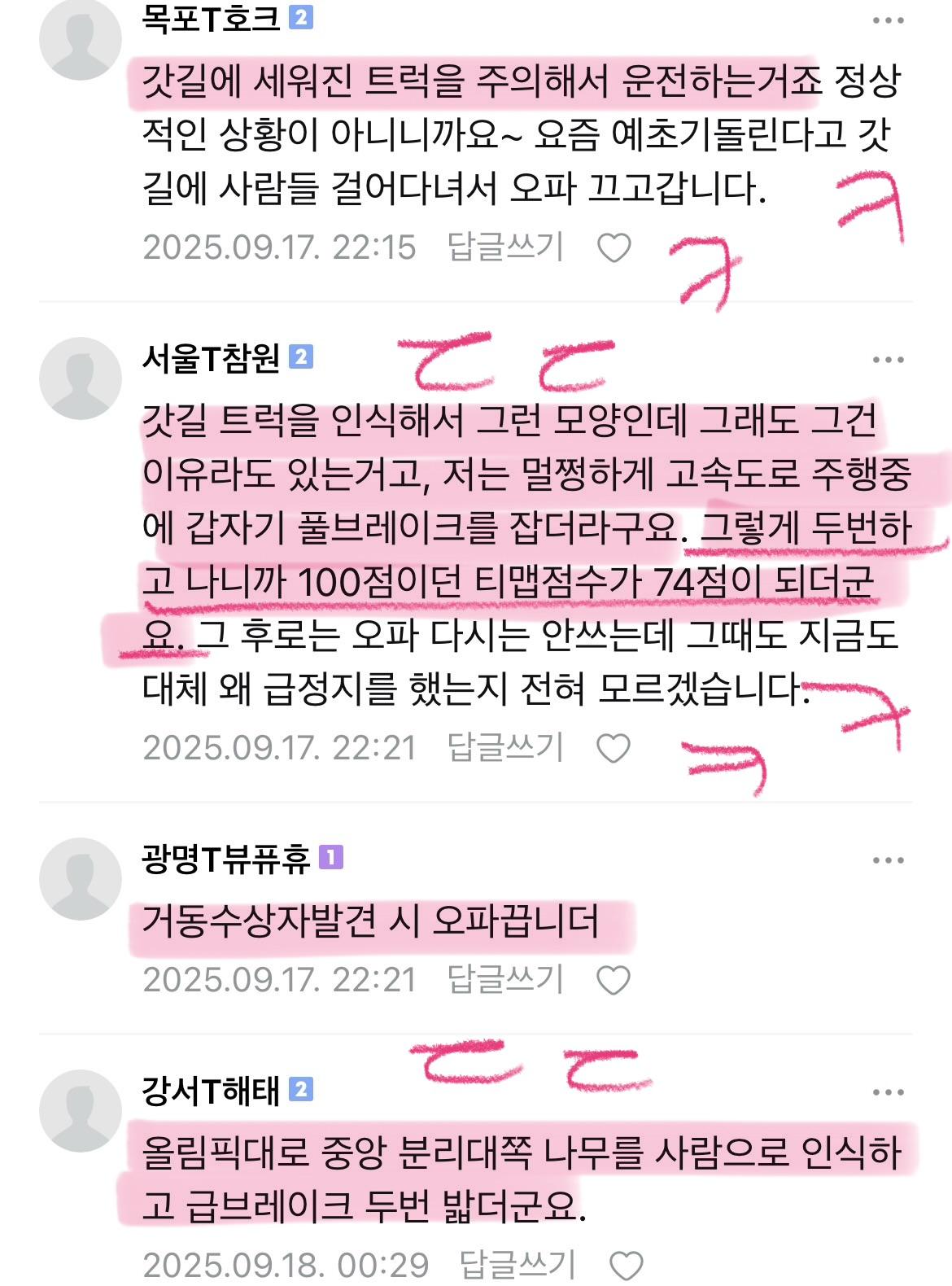
Task: Open 서울T참원's profile via username
Action: (x=211, y=358)
